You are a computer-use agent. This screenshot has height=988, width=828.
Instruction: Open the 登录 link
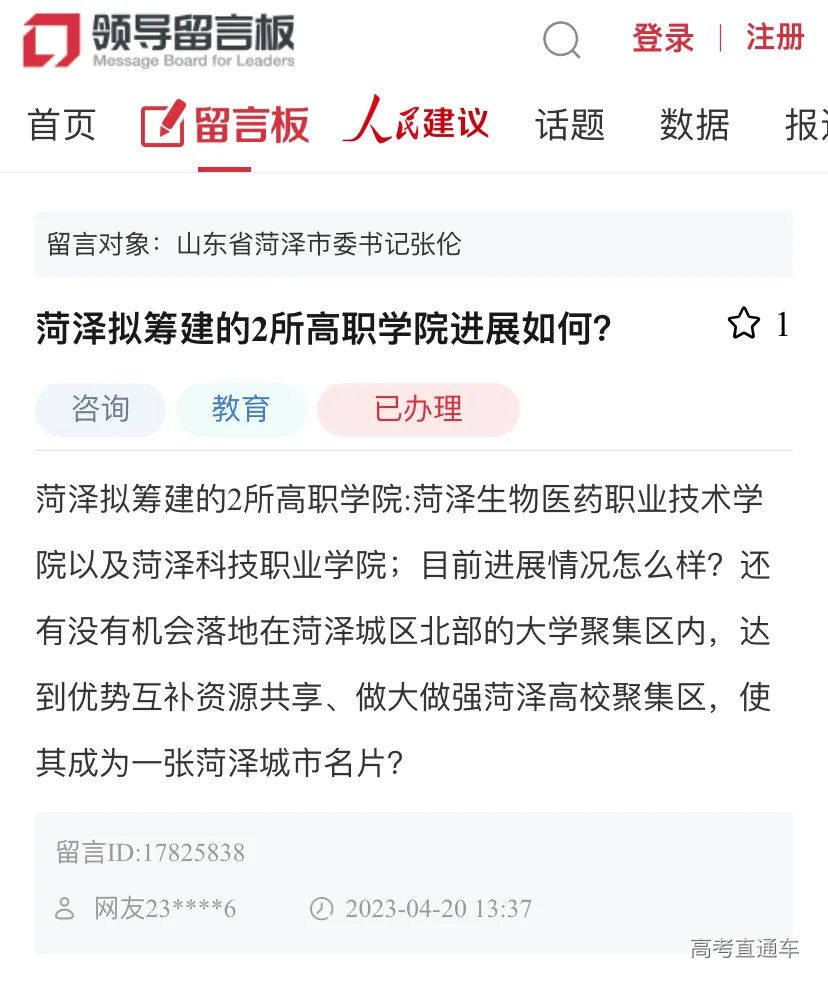[x=662, y=38]
